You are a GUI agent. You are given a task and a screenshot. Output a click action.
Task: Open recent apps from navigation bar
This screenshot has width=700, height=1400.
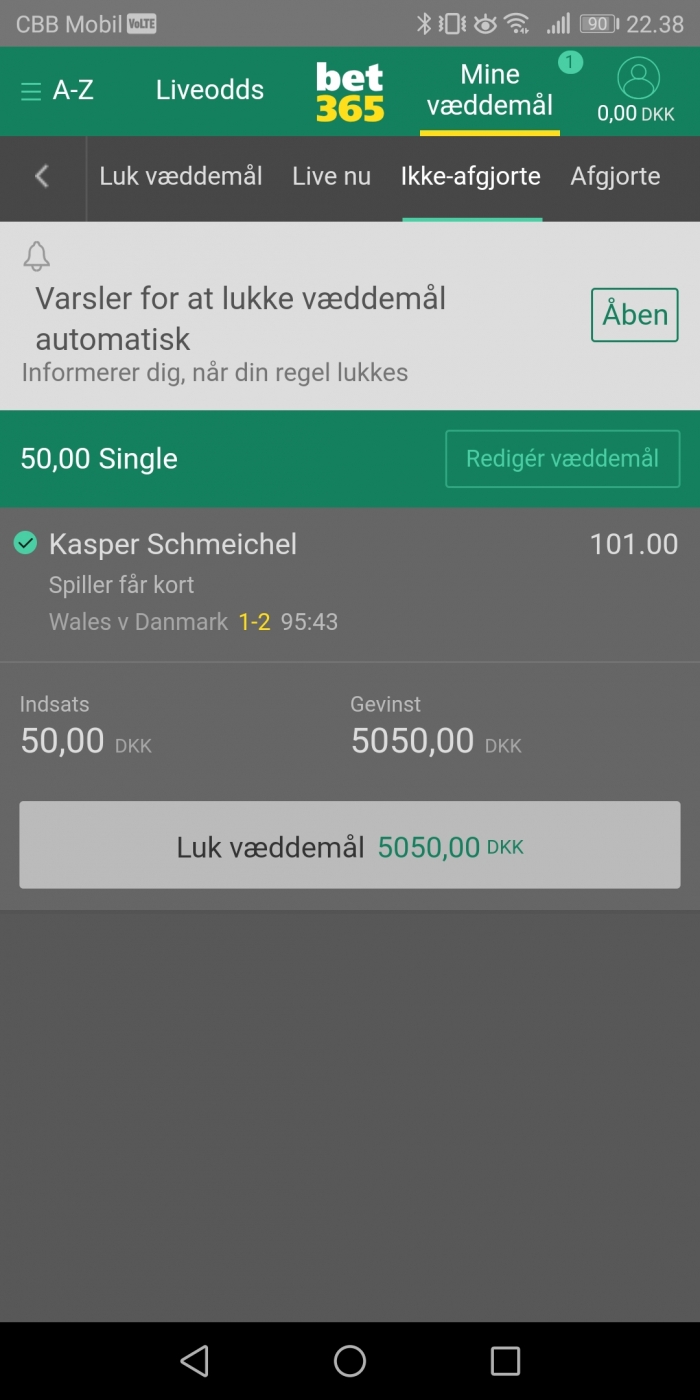(505, 1360)
